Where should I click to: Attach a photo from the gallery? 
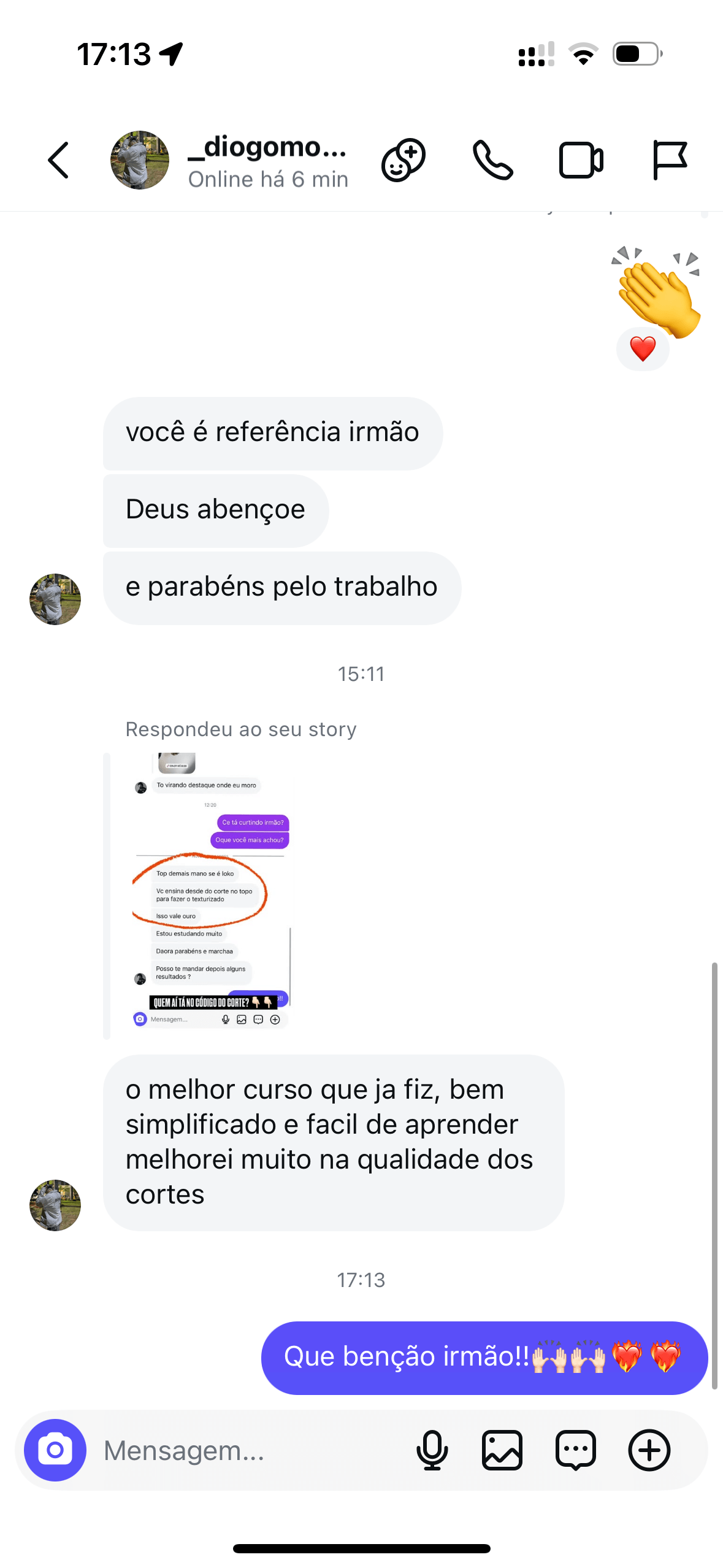pos(502,1450)
